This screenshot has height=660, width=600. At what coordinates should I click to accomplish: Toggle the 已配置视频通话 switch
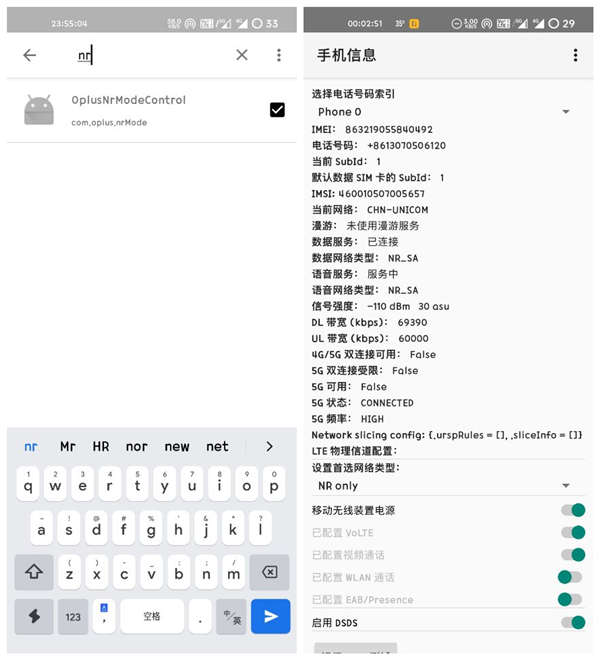[572, 554]
